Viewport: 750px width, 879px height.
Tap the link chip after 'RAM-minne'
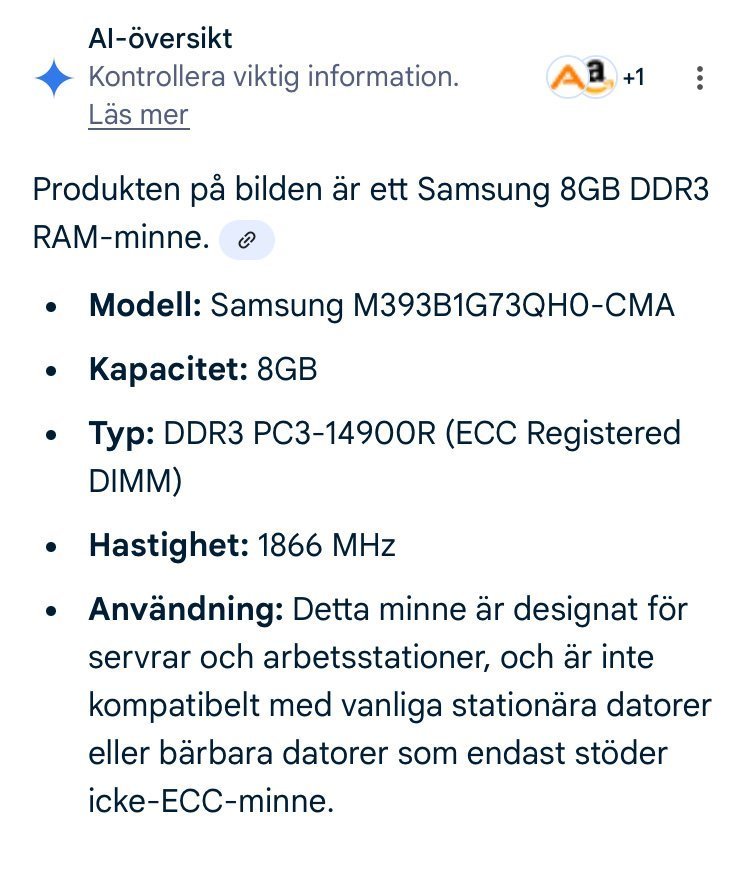(x=246, y=239)
